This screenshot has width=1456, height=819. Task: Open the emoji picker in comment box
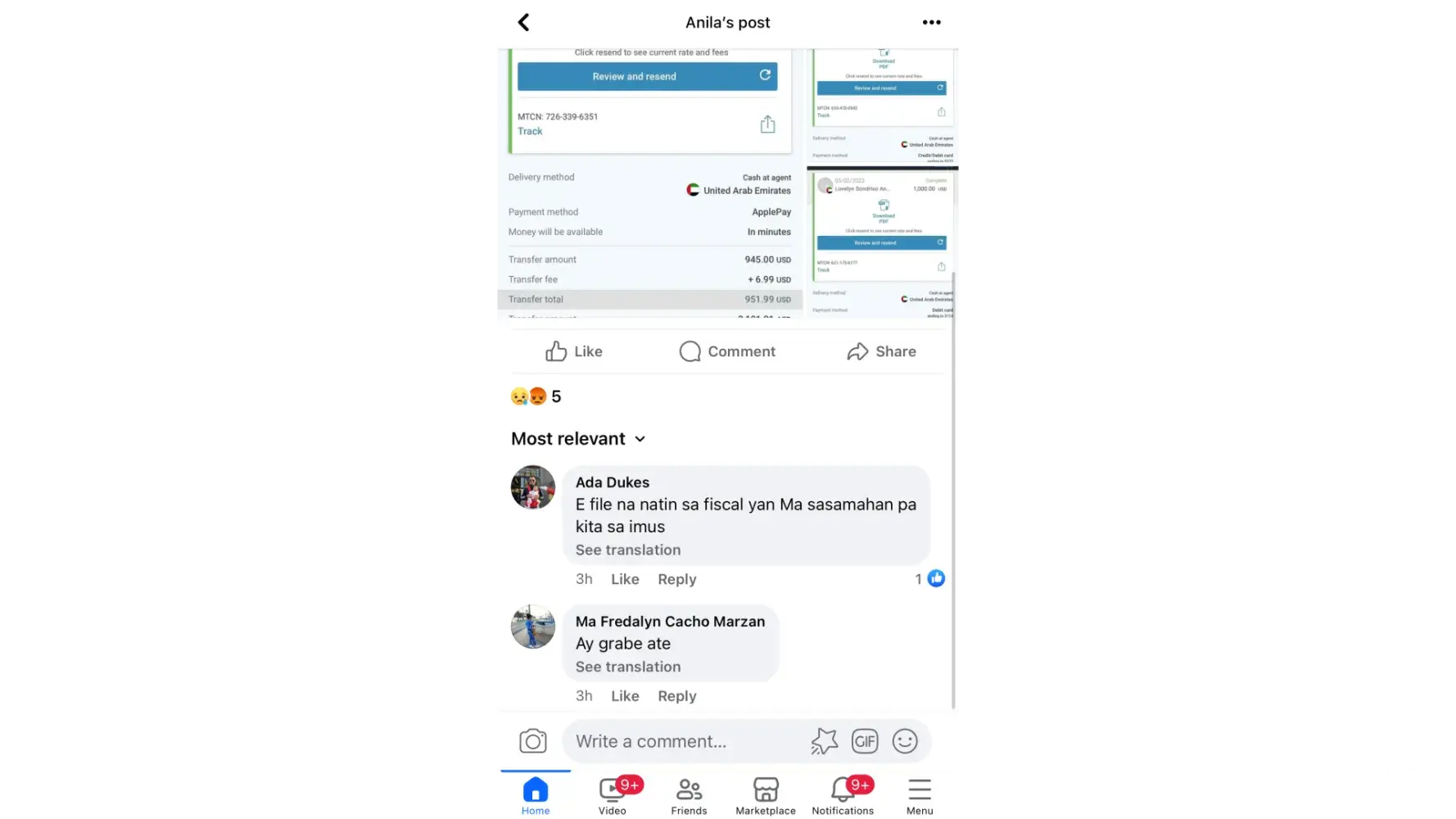point(904,741)
